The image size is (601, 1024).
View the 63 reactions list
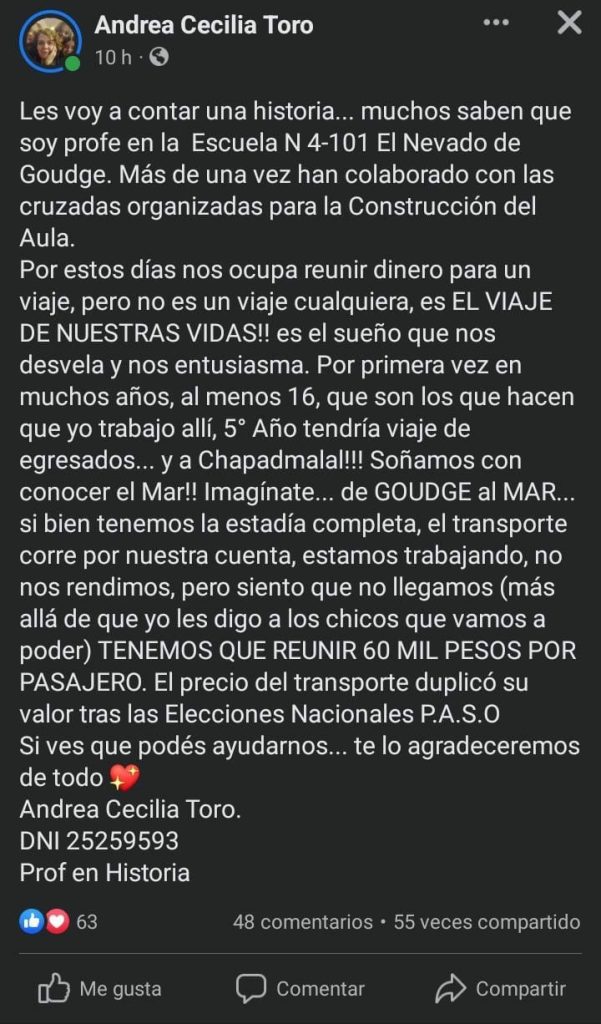coord(60,921)
